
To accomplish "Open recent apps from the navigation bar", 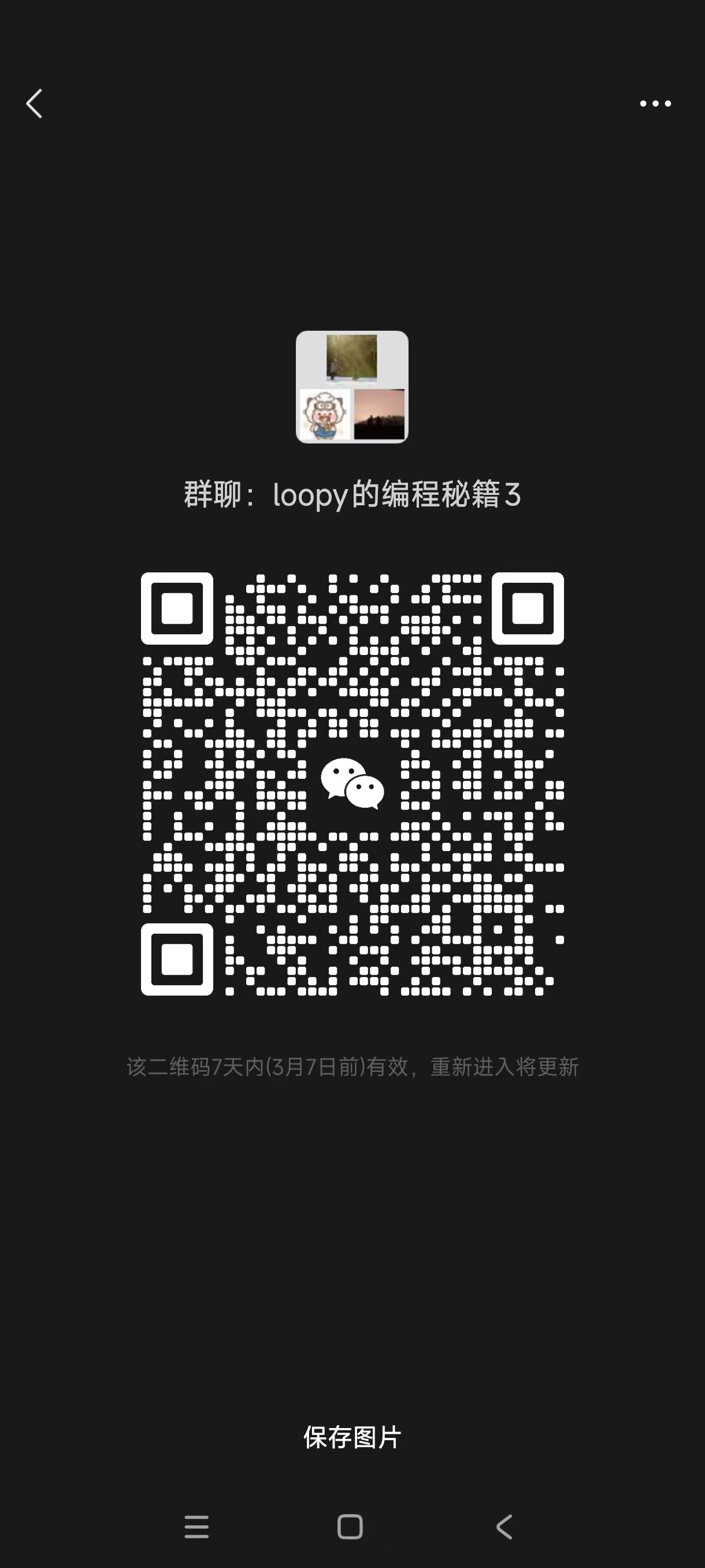I will pyautogui.click(x=196, y=1526).
